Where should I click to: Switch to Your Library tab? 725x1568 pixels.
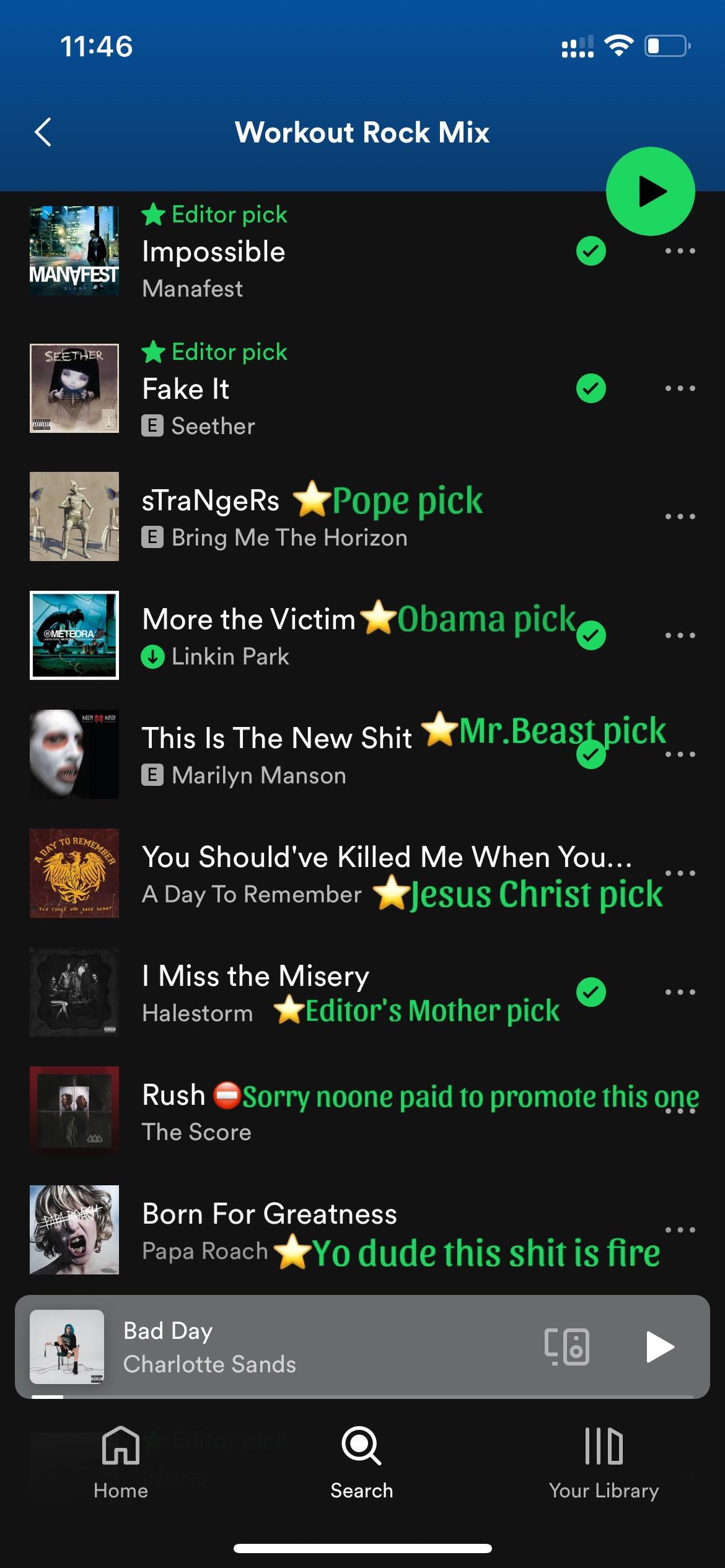pyautogui.click(x=604, y=1463)
